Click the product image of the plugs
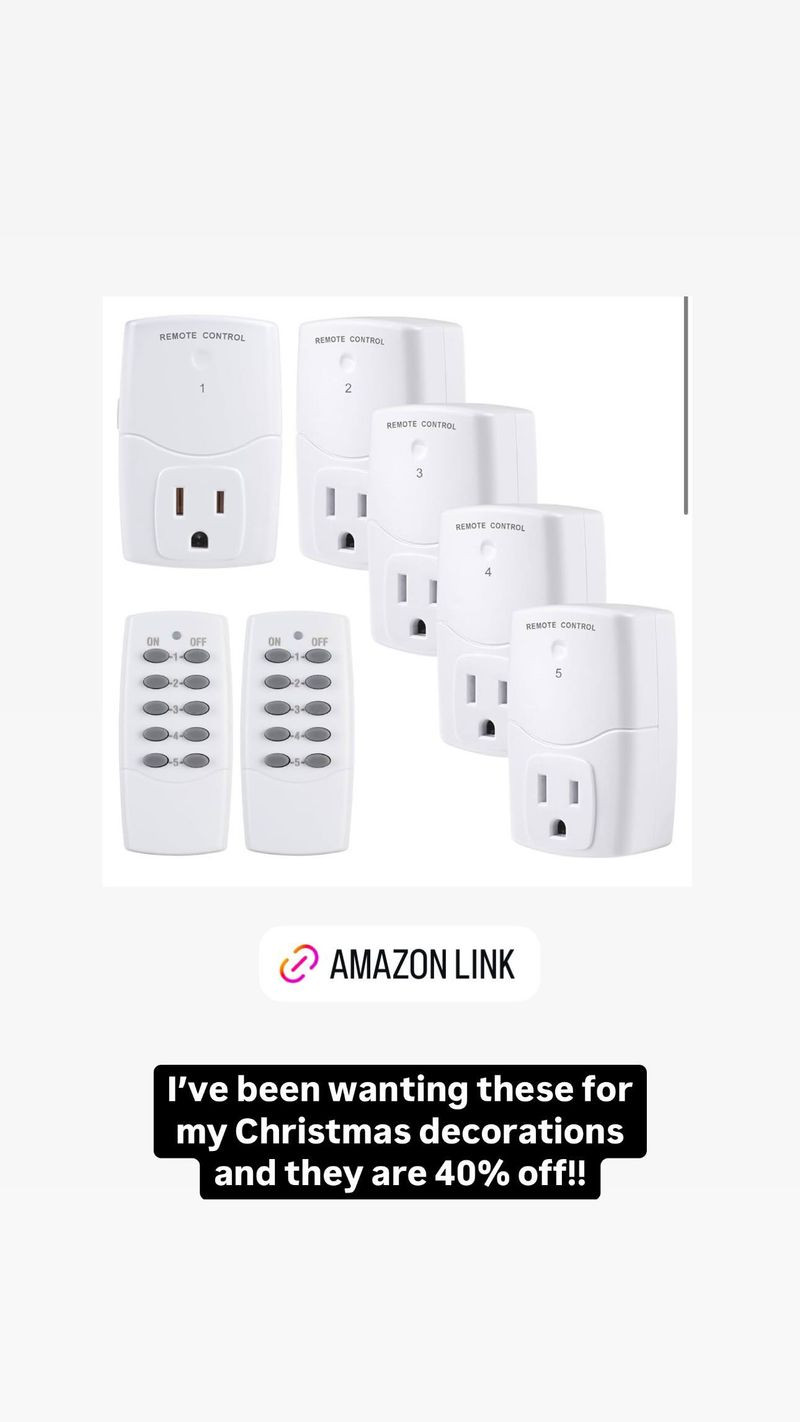 click(x=395, y=590)
